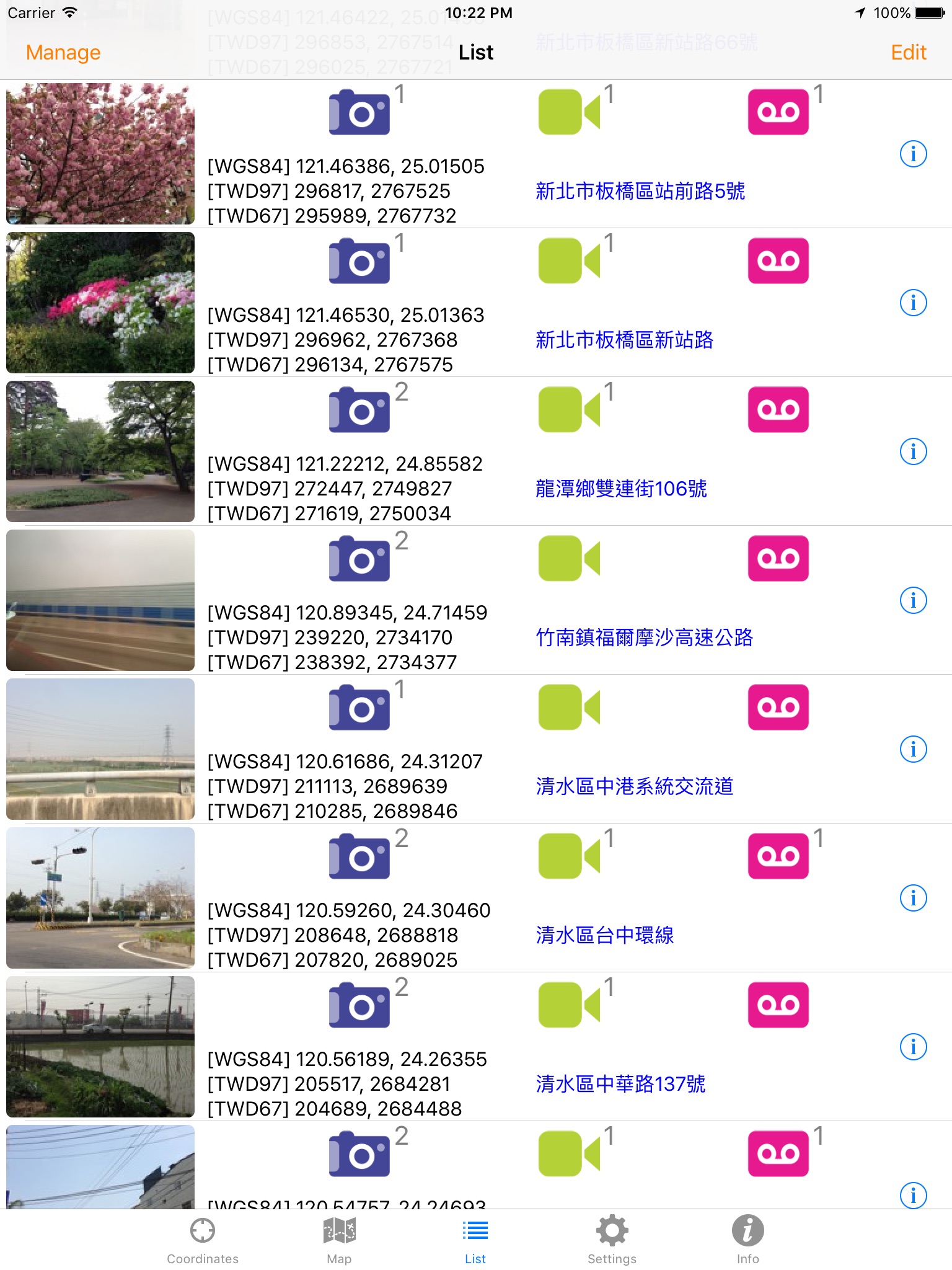
Task: Open the video icon for 新北市板橋區新站路
Action: 569,261
